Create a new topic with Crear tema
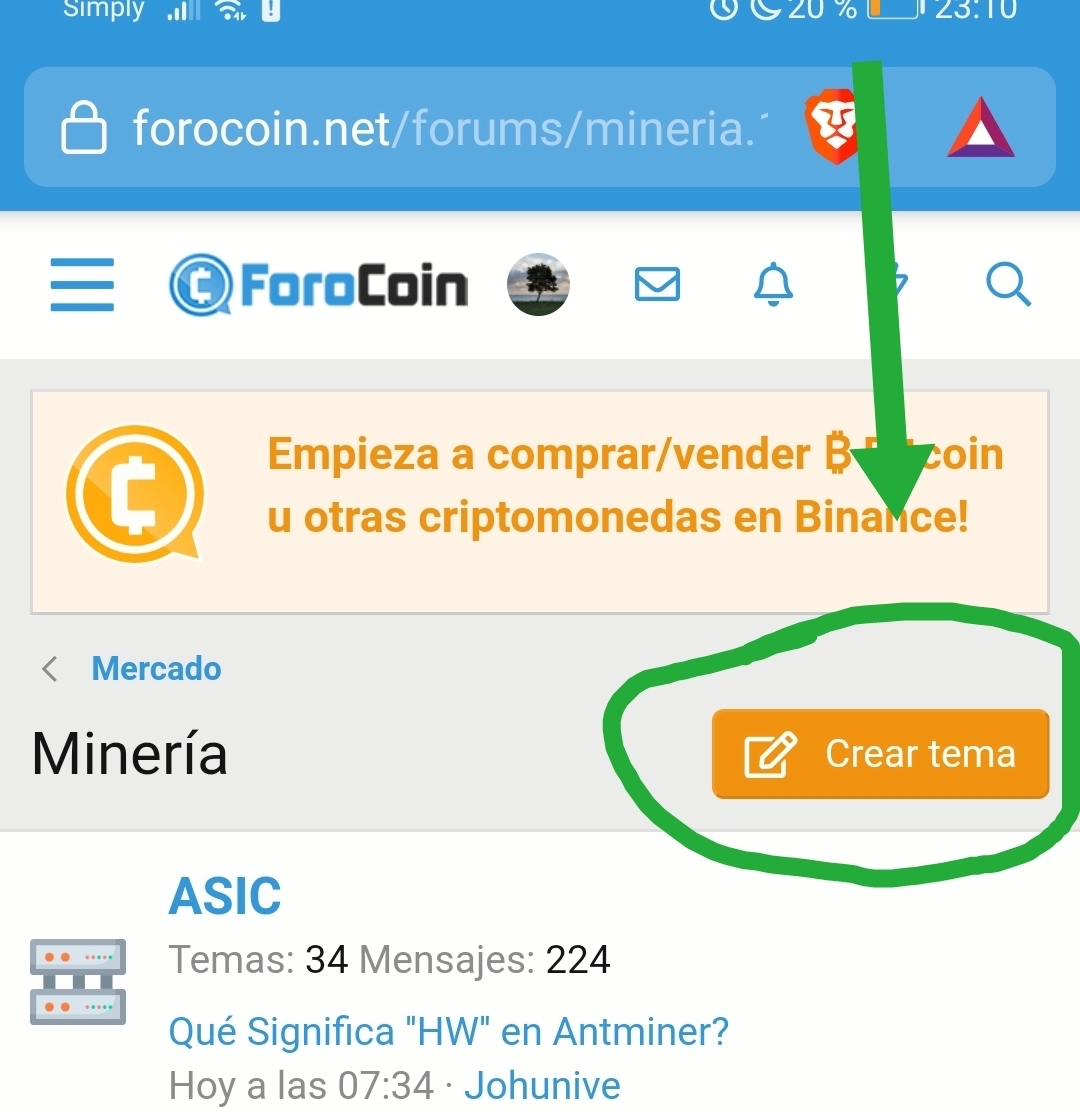Screen dimensions: 1080x1112 click(880, 754)
